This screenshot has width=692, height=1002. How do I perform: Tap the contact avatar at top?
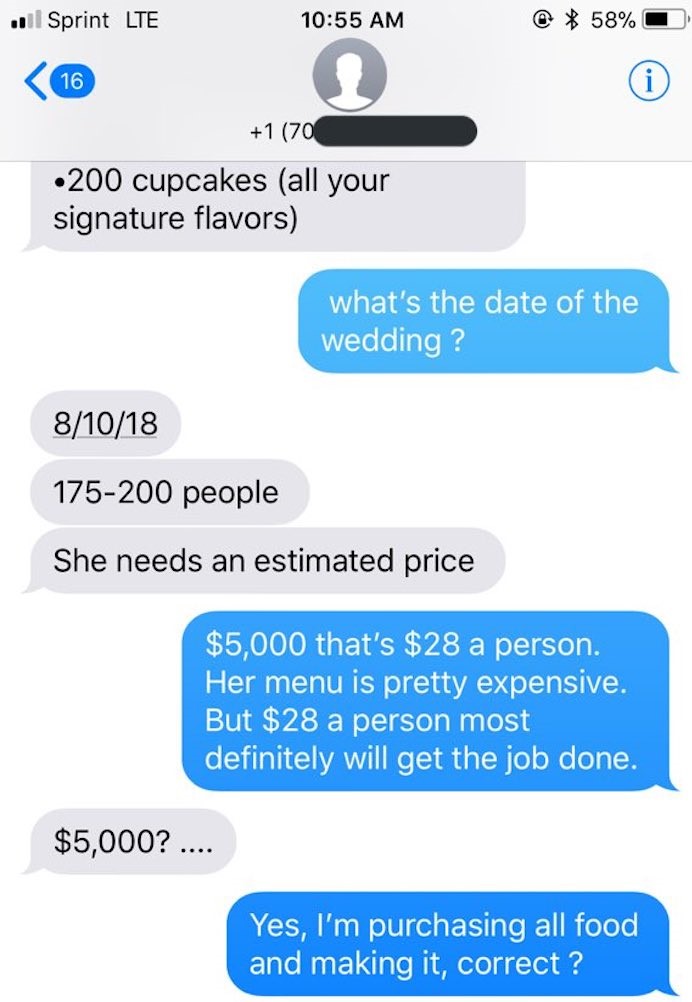pyautogui.click(x=345, y=79)
